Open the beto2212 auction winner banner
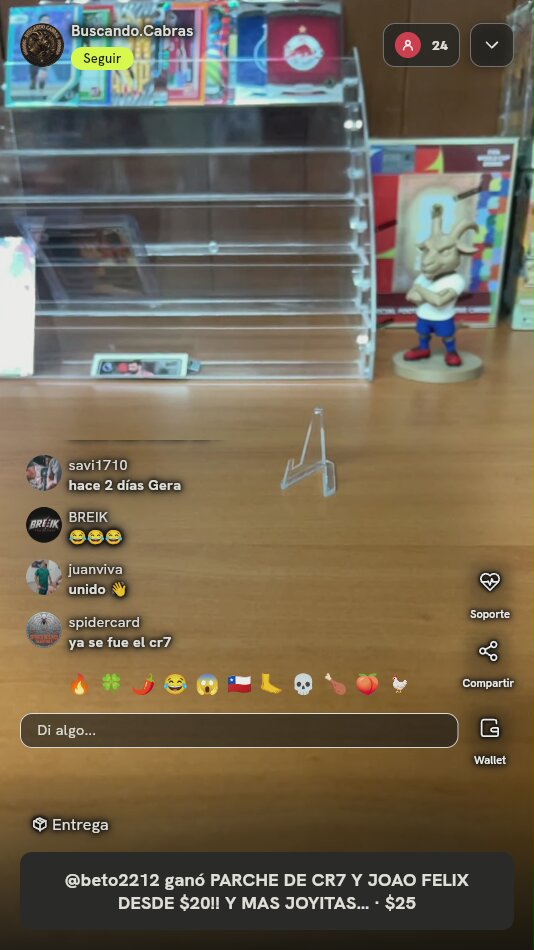 (x=267, y=891)
